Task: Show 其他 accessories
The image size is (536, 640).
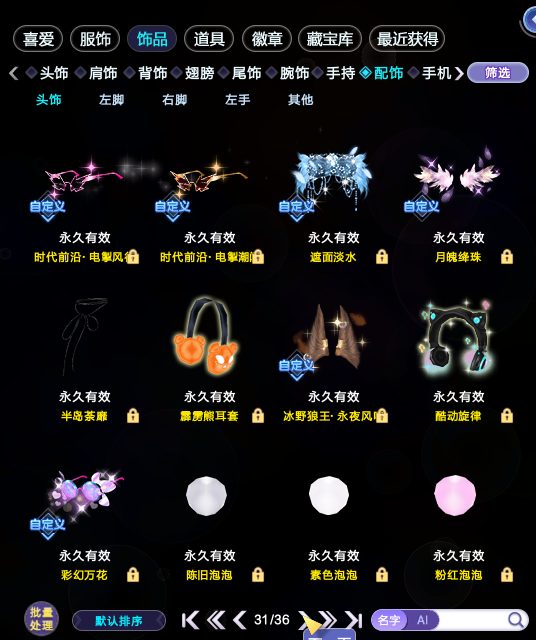Action: pyautogui.click(x=300, y=100)
